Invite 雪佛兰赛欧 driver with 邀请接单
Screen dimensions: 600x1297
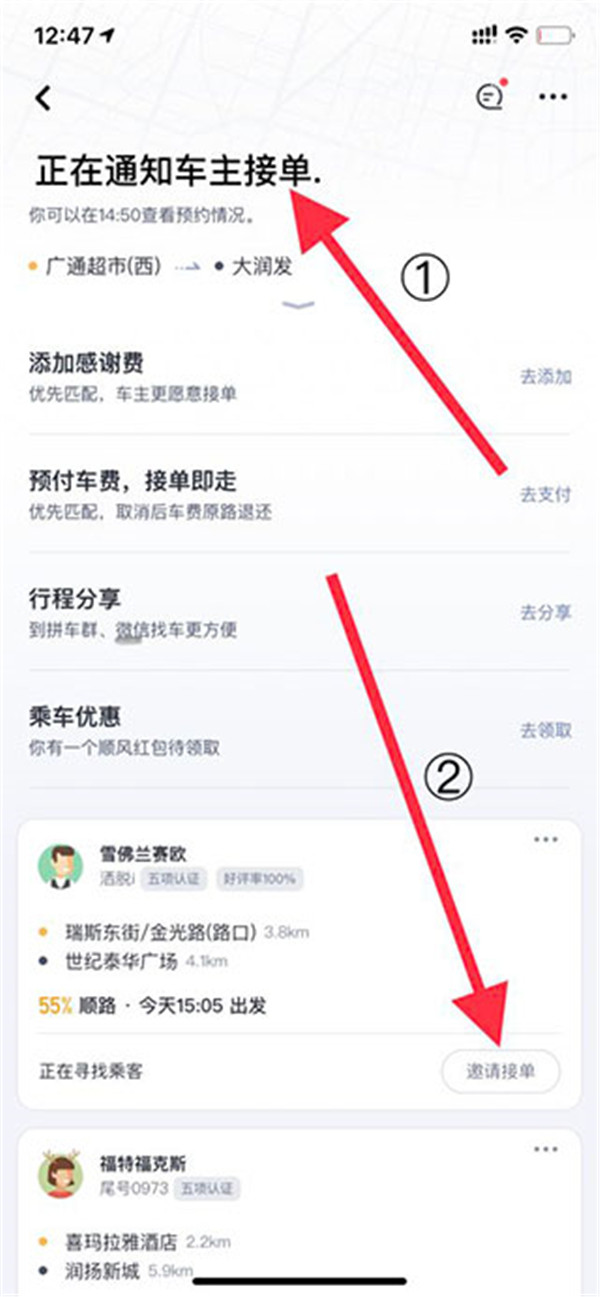500,1071
